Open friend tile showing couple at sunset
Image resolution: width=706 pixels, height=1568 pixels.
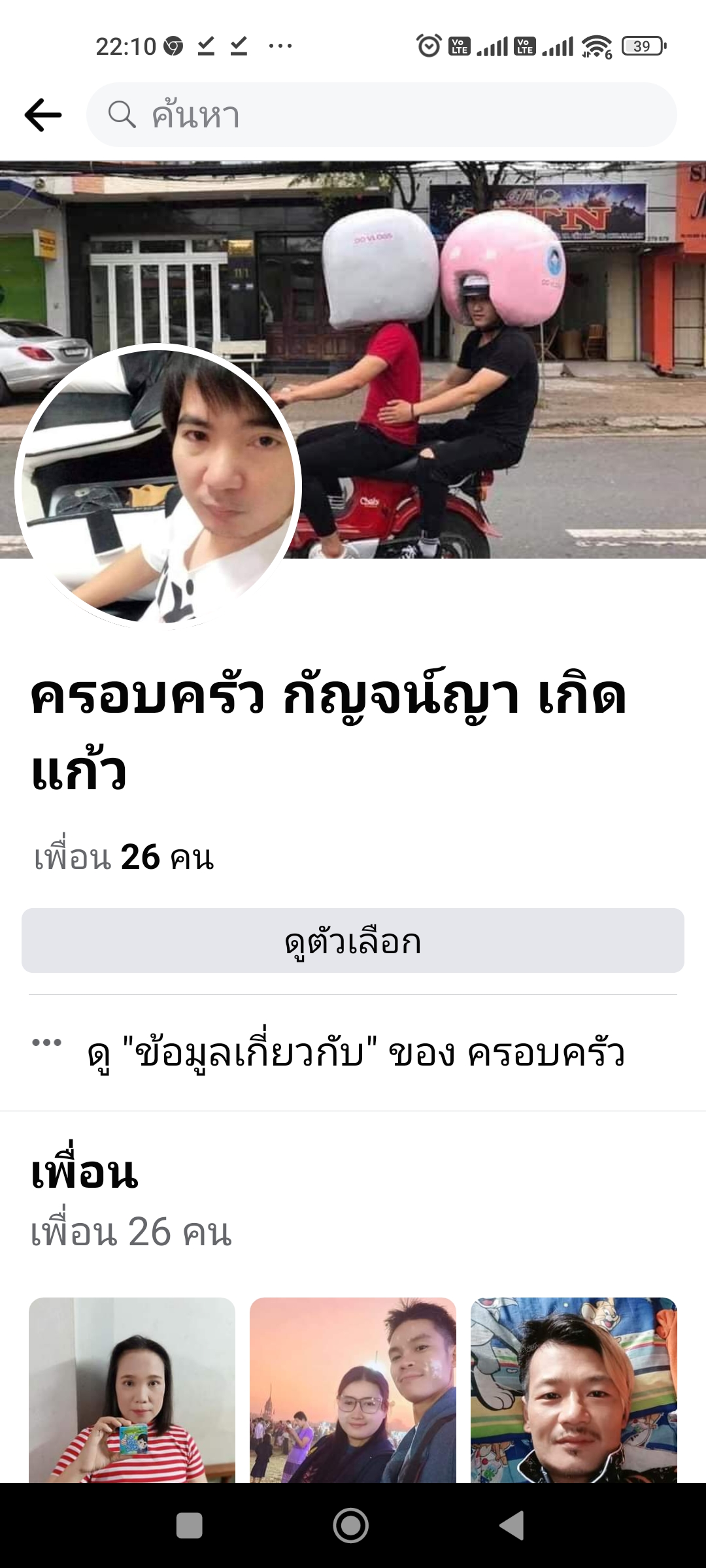click(x=353, y=1390)
